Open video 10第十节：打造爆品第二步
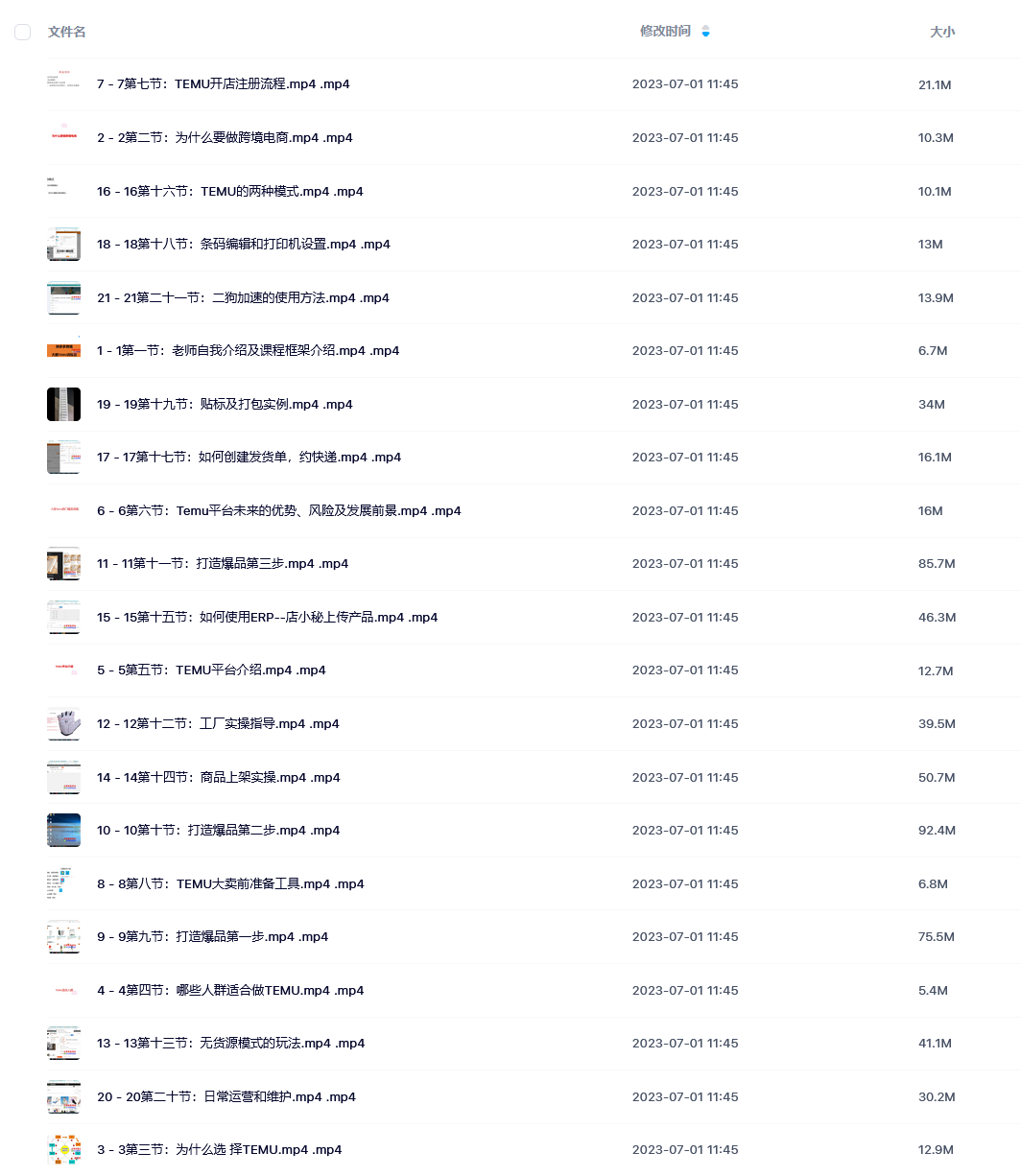The width and height of the screenshot is (1021, 1176). [x=218, y=831]
